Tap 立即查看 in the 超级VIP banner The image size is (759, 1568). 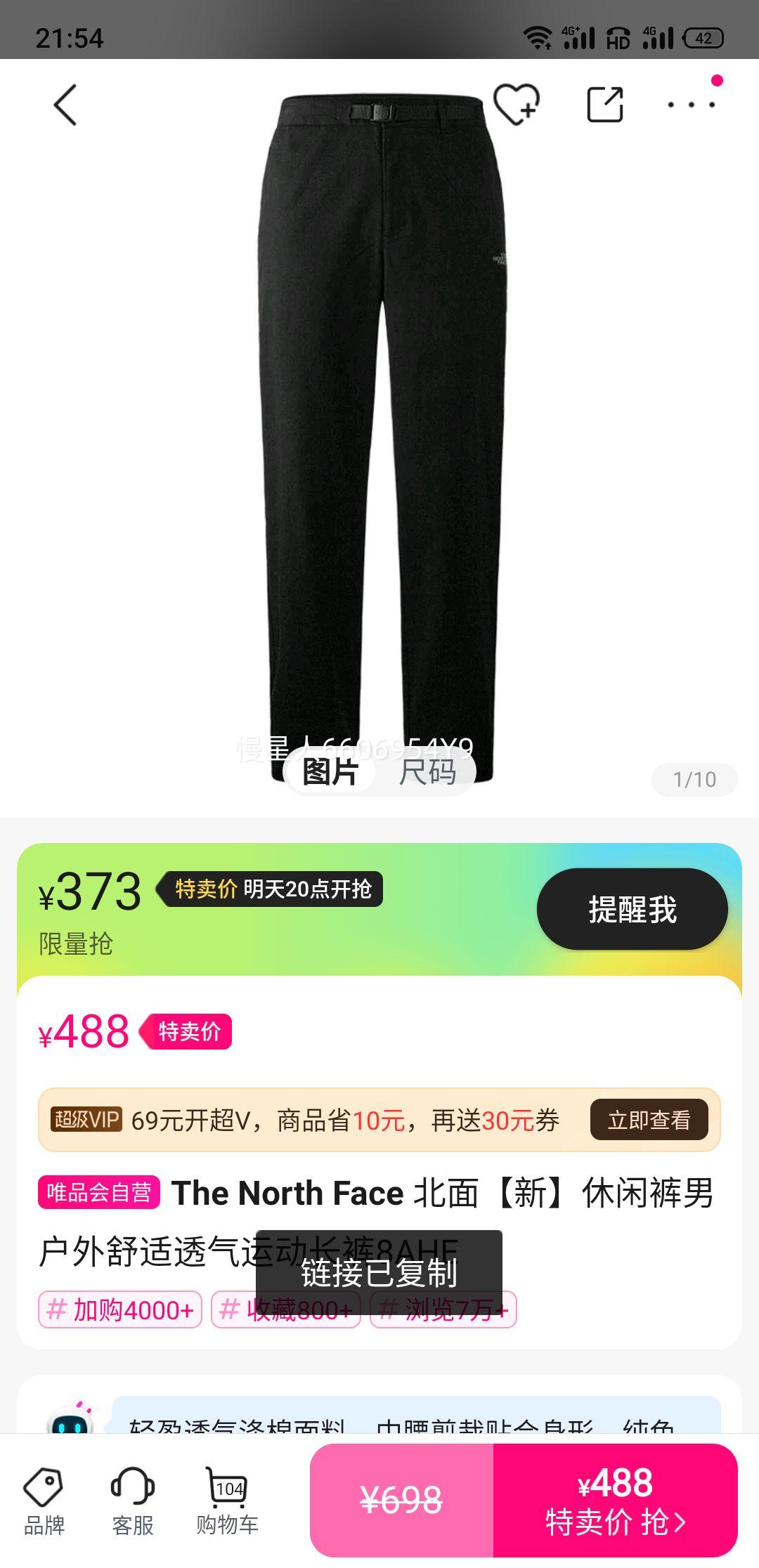coord(649,1120)
